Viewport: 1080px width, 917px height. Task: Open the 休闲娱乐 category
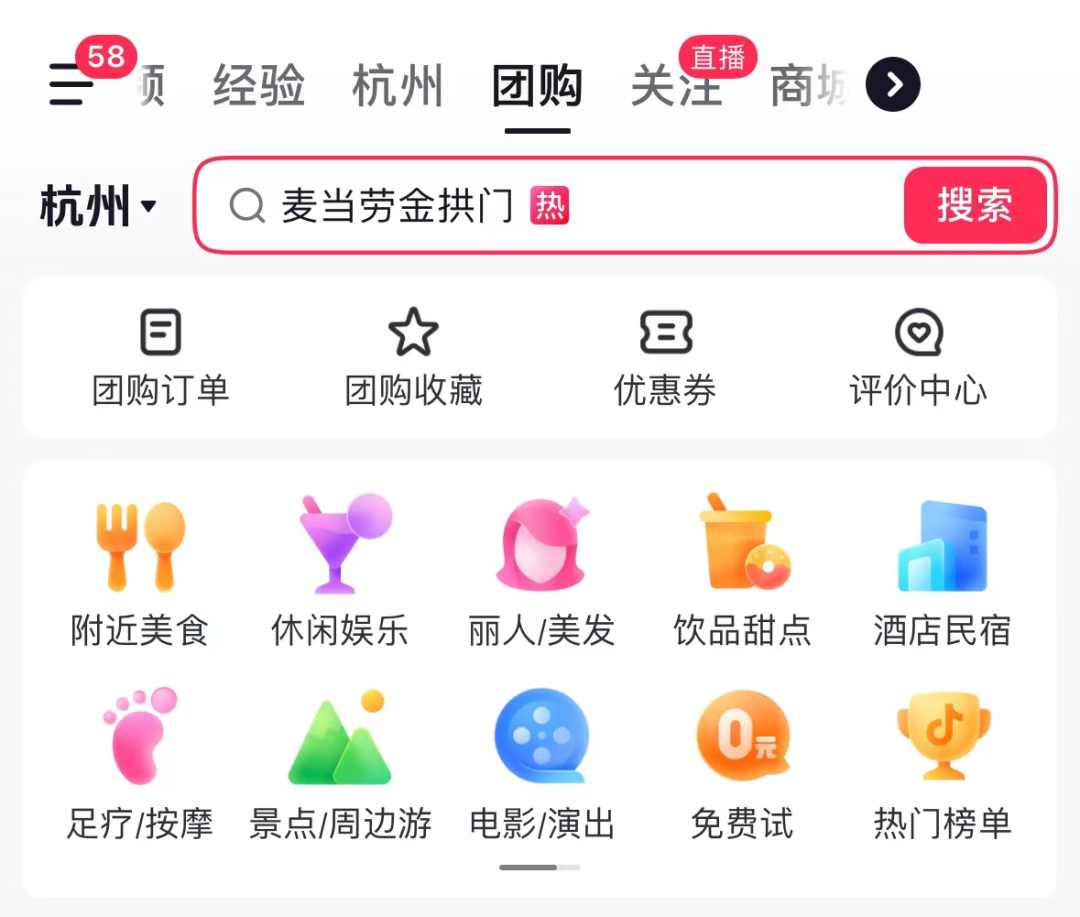point(340,570)
